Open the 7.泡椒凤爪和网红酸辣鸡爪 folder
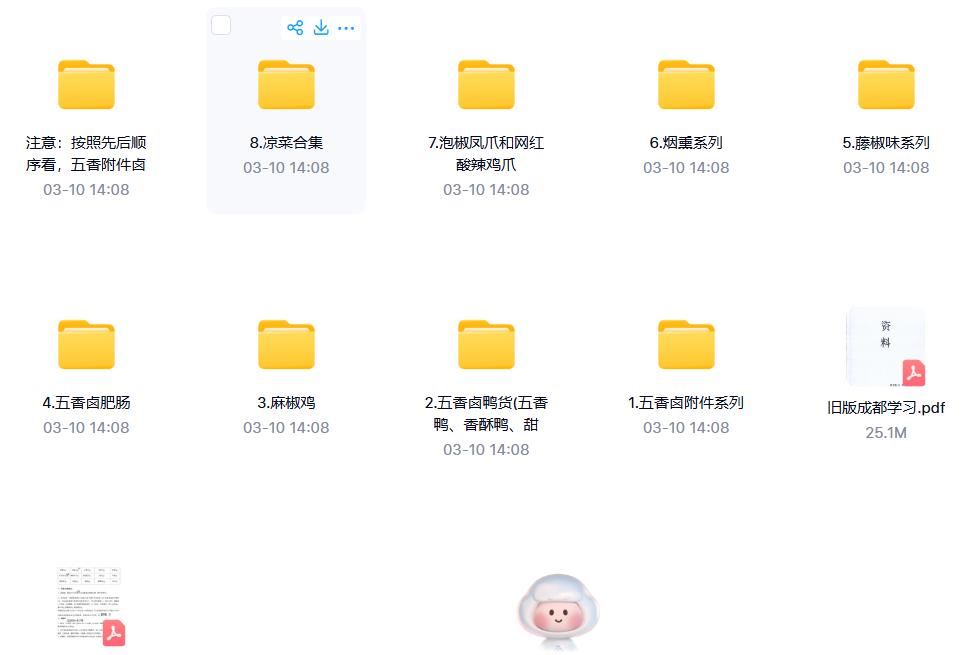The width and height of the screenshot is (980, 655). point(486,86)
